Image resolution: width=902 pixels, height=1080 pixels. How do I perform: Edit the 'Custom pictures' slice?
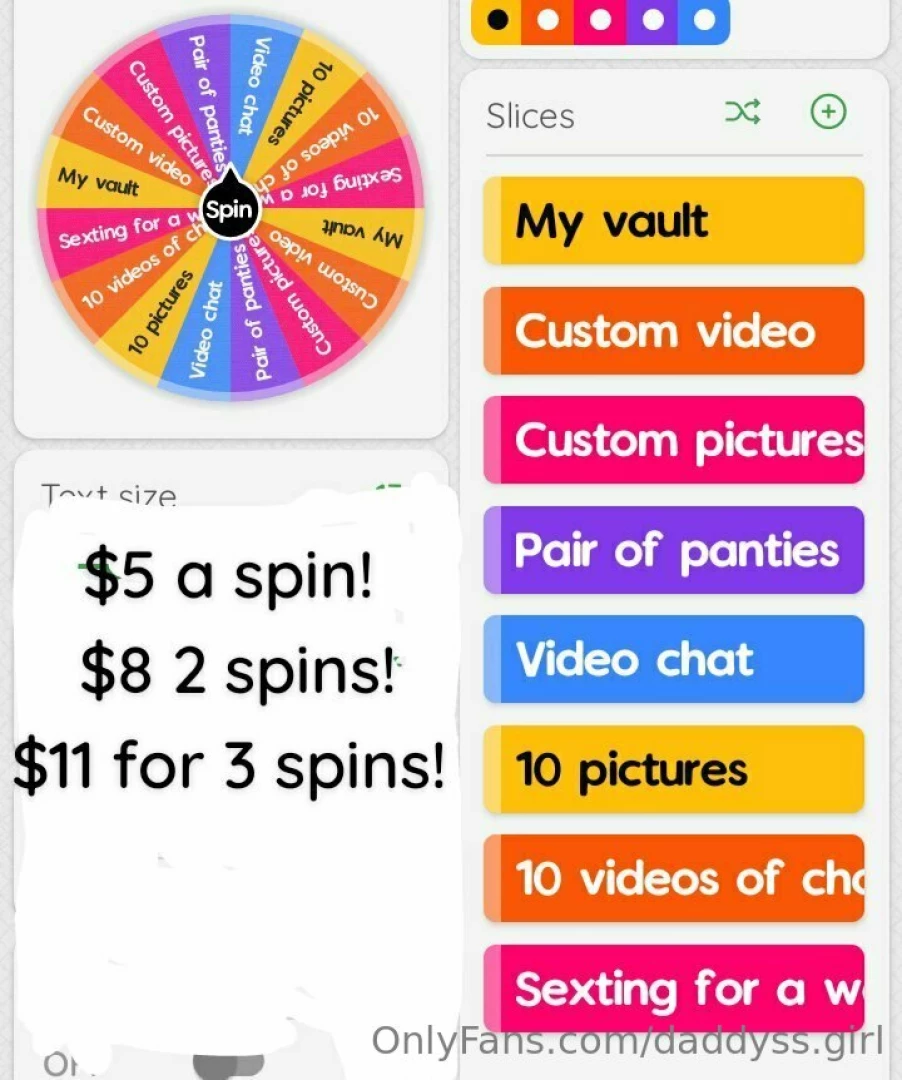coord(673,440)
